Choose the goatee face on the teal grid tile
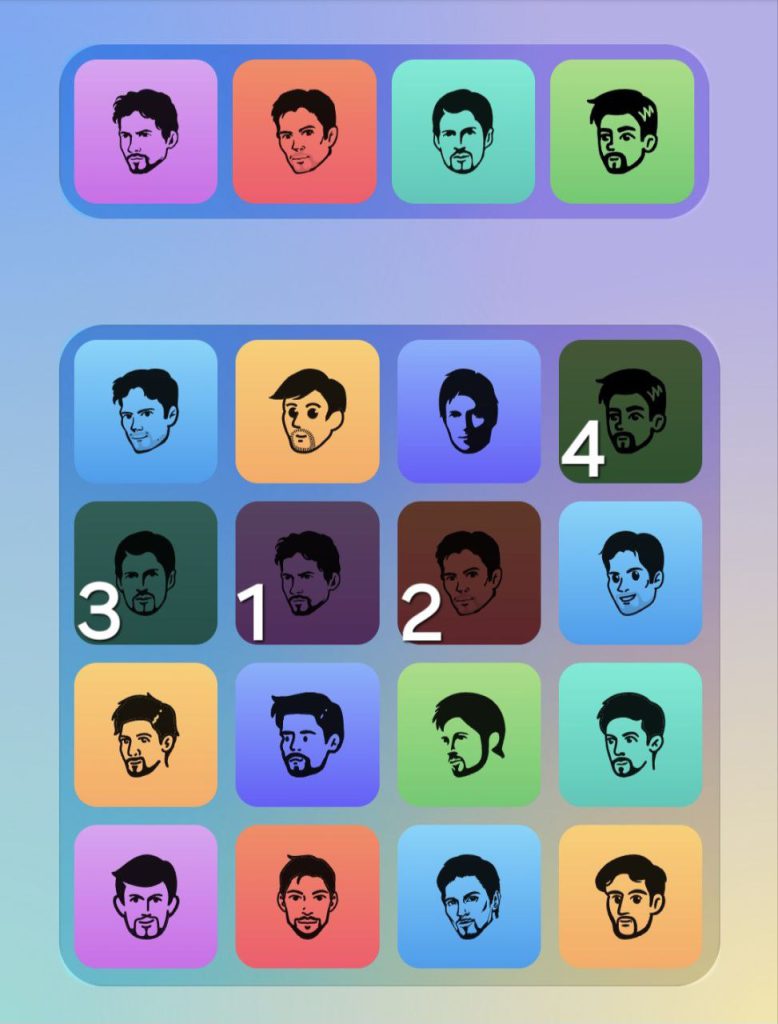The height and width of the screenshot is (1024, 778). 630,735
